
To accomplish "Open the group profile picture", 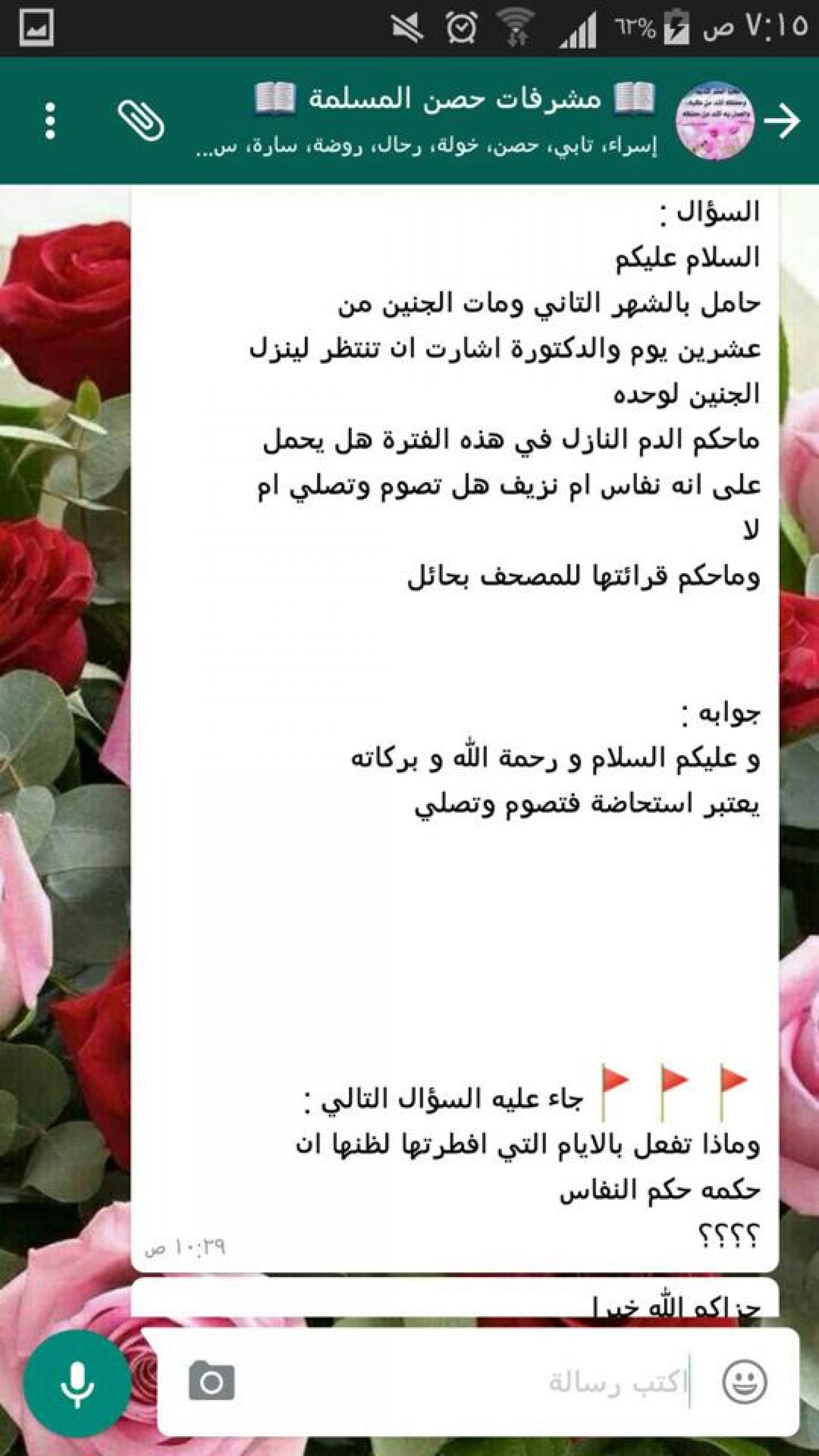I will click(x=715, y=120).
